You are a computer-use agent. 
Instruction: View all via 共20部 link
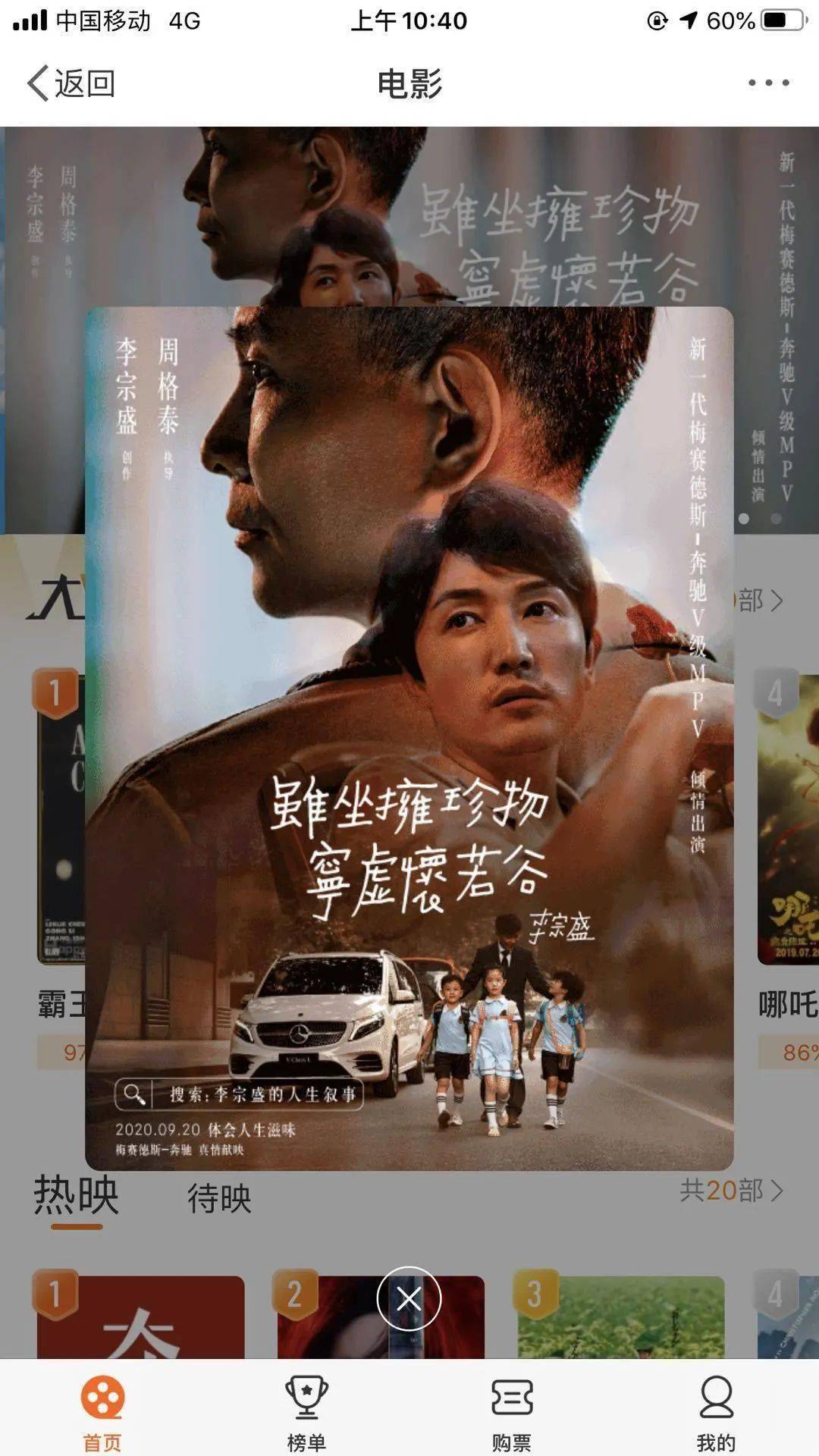point(731,1191)
